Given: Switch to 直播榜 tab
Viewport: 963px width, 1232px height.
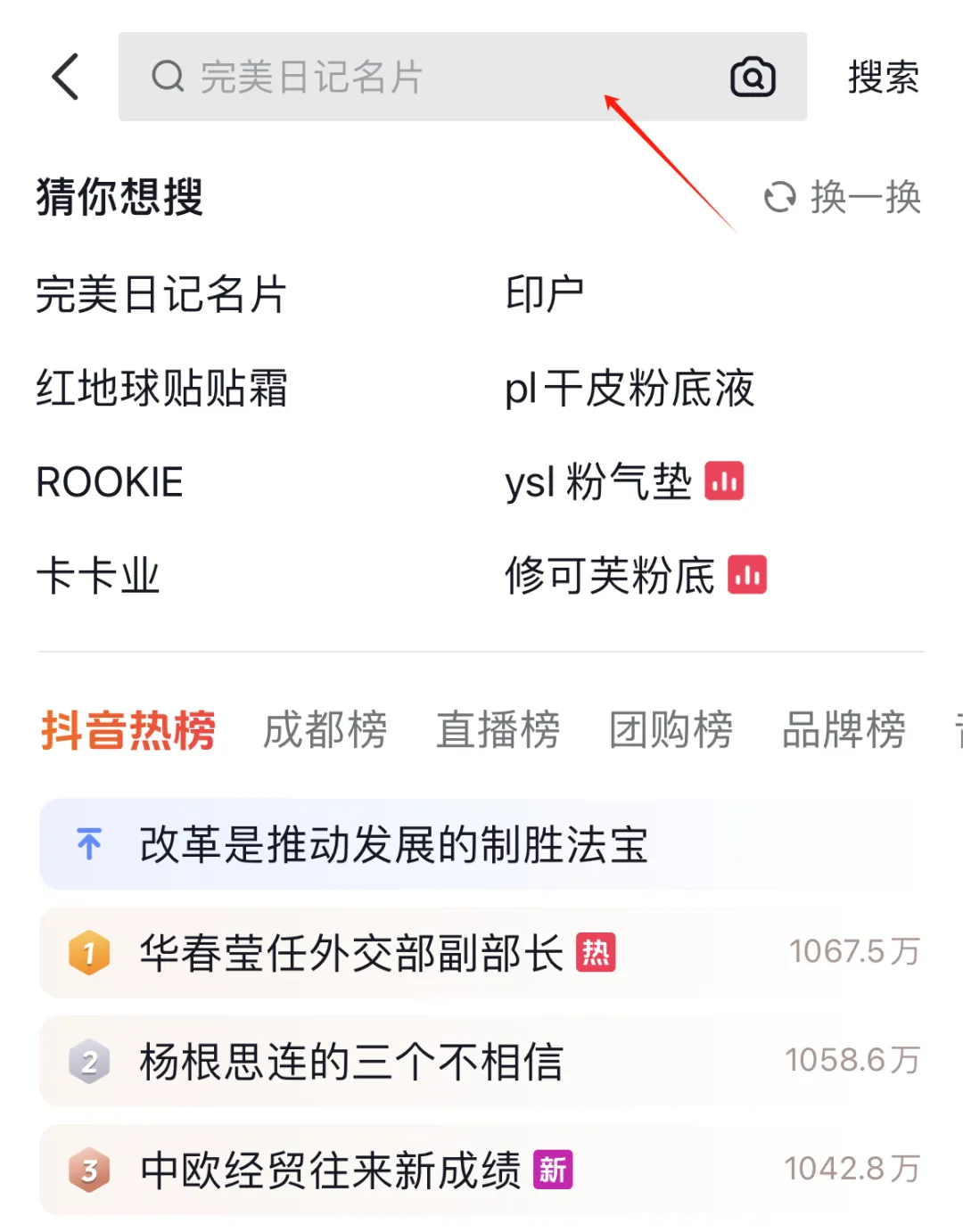Looking at the screenshot, I should [x=498, y=730].
